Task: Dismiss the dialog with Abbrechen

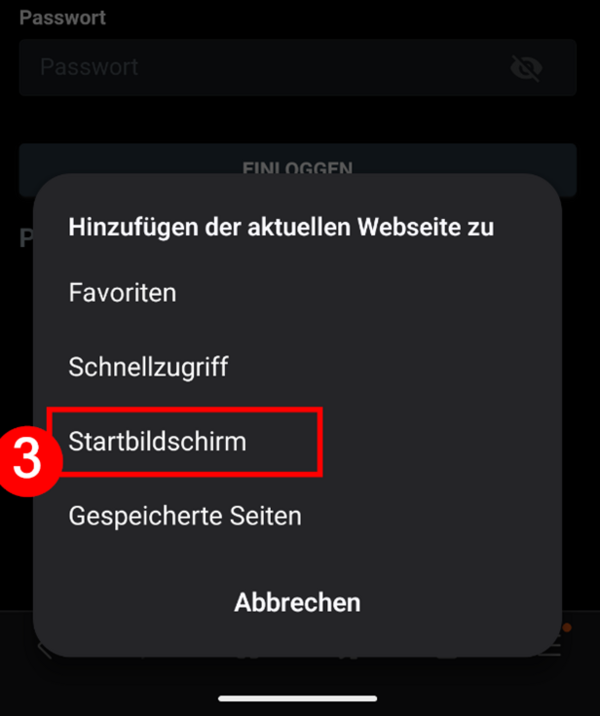Action: click(297, 602)
